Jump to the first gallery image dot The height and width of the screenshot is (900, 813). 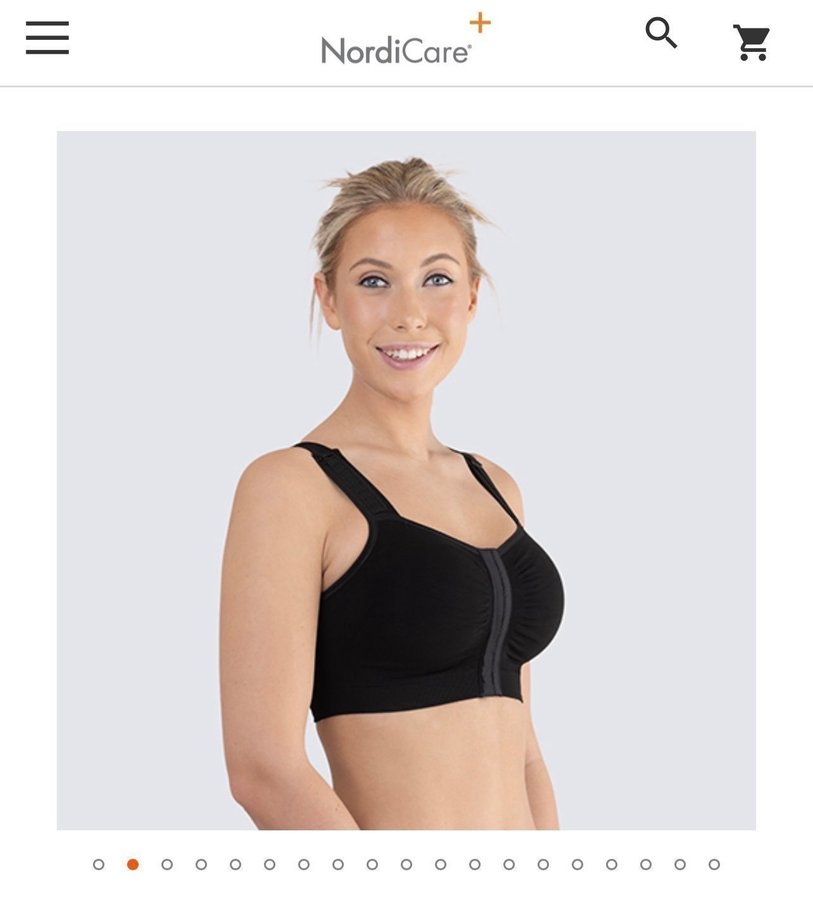[x=98, y=864]
